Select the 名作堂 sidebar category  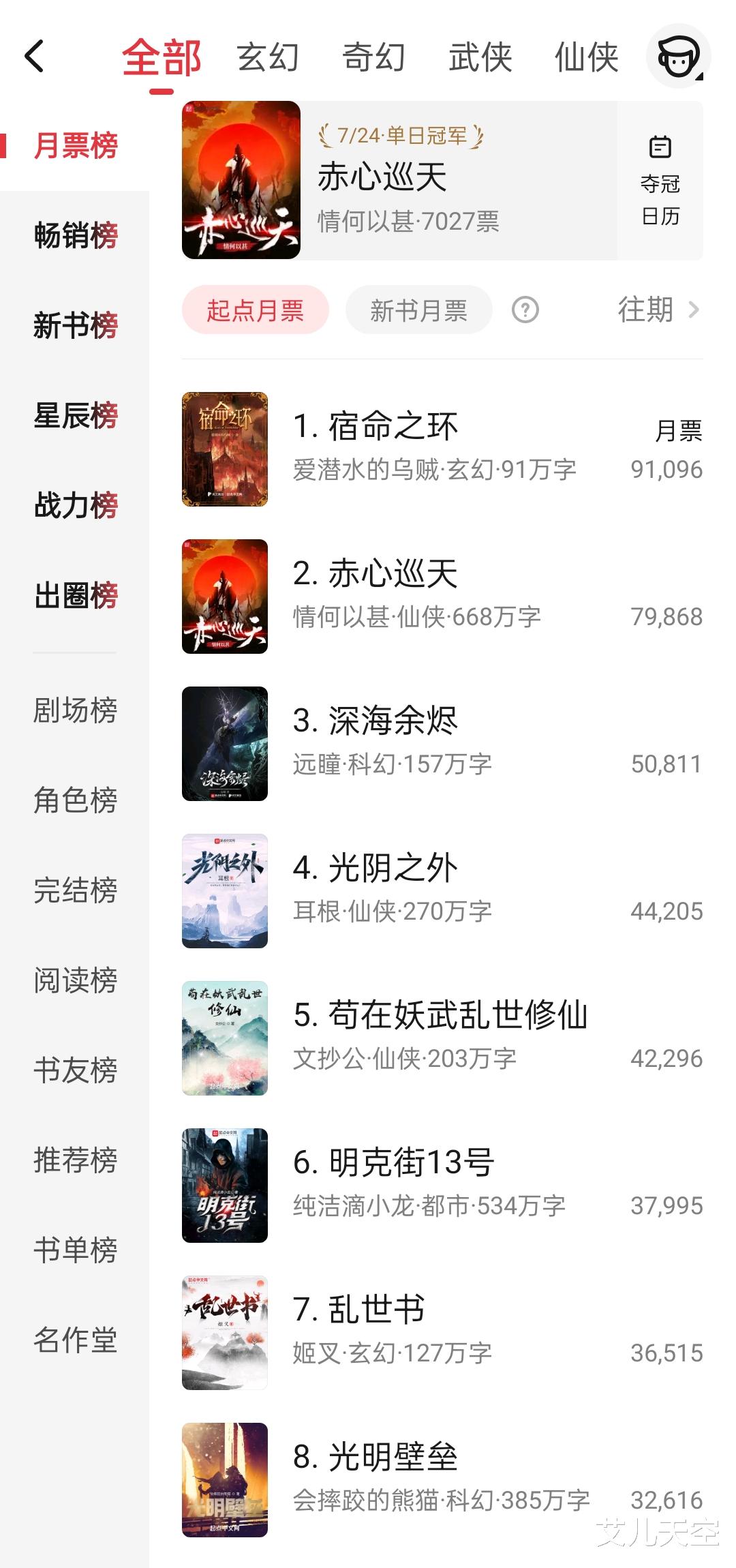[x=75, y=1340]
